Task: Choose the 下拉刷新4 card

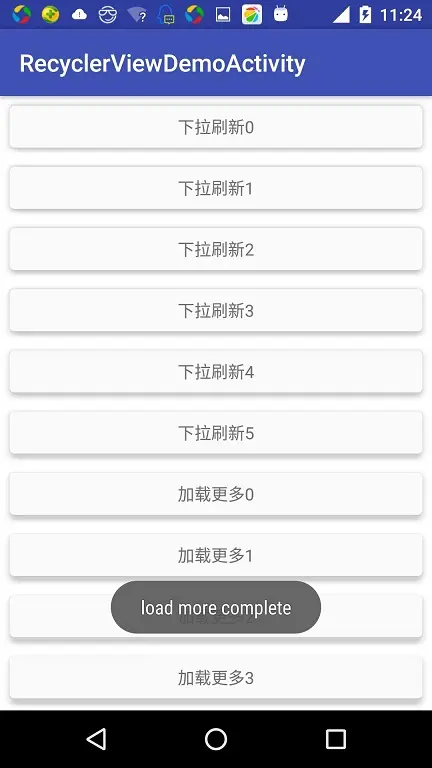Action: click(216, 372)
